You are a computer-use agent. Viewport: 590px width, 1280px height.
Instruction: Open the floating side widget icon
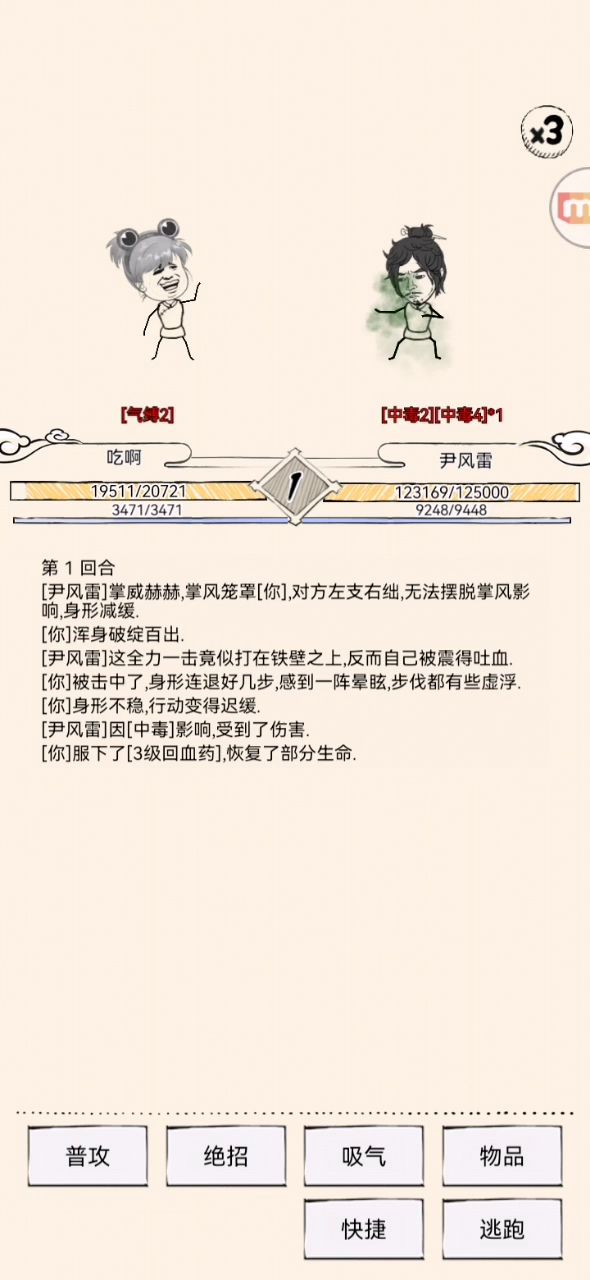(571, 206)
